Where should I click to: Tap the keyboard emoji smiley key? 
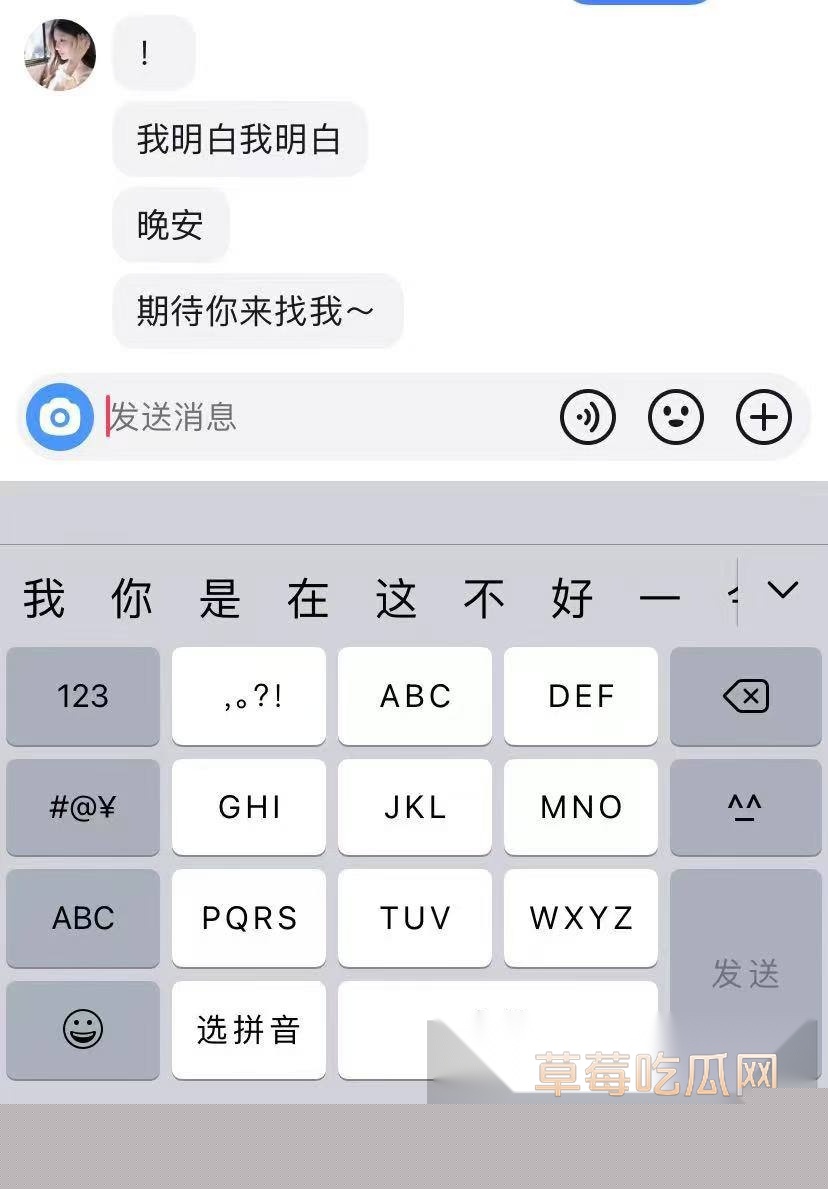83,1029
